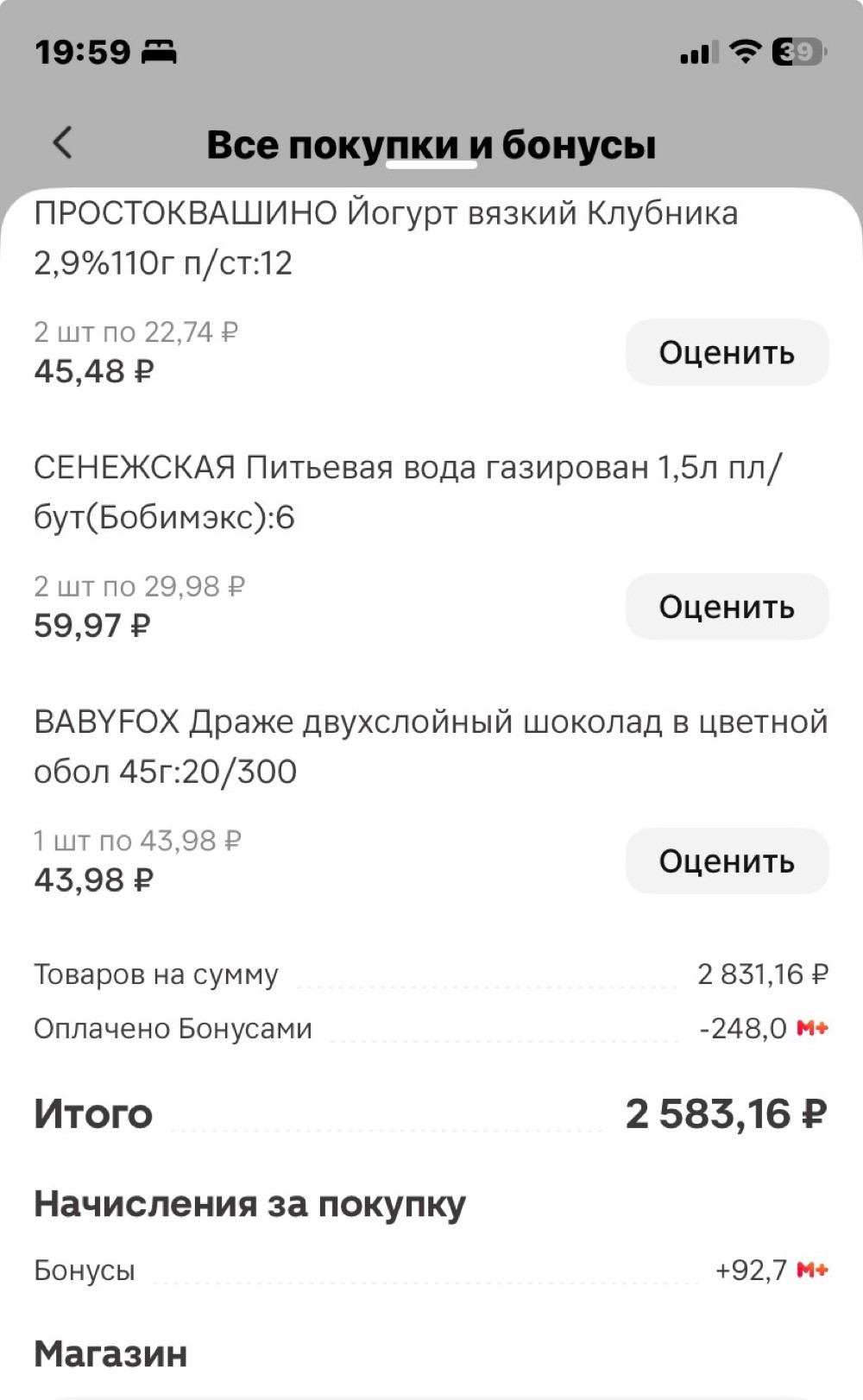Go back using the top-left arrow

point(62,143)
